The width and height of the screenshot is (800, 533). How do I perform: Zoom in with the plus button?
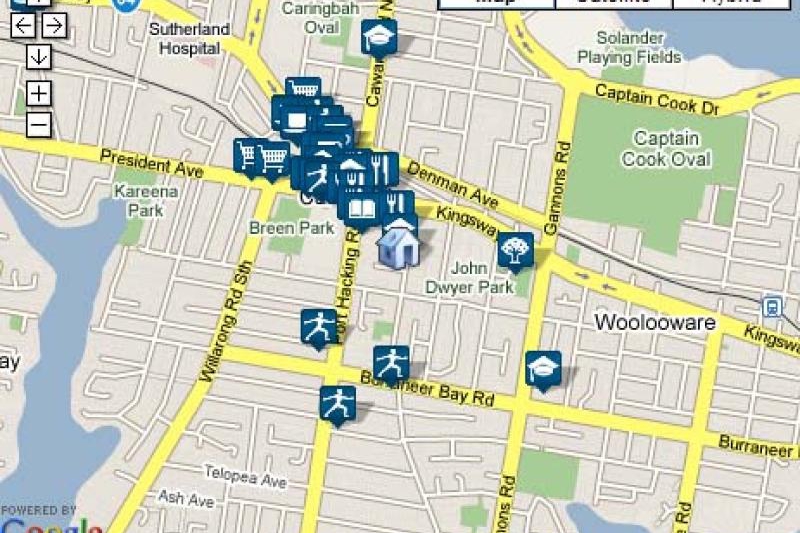[x=39, y=93]
